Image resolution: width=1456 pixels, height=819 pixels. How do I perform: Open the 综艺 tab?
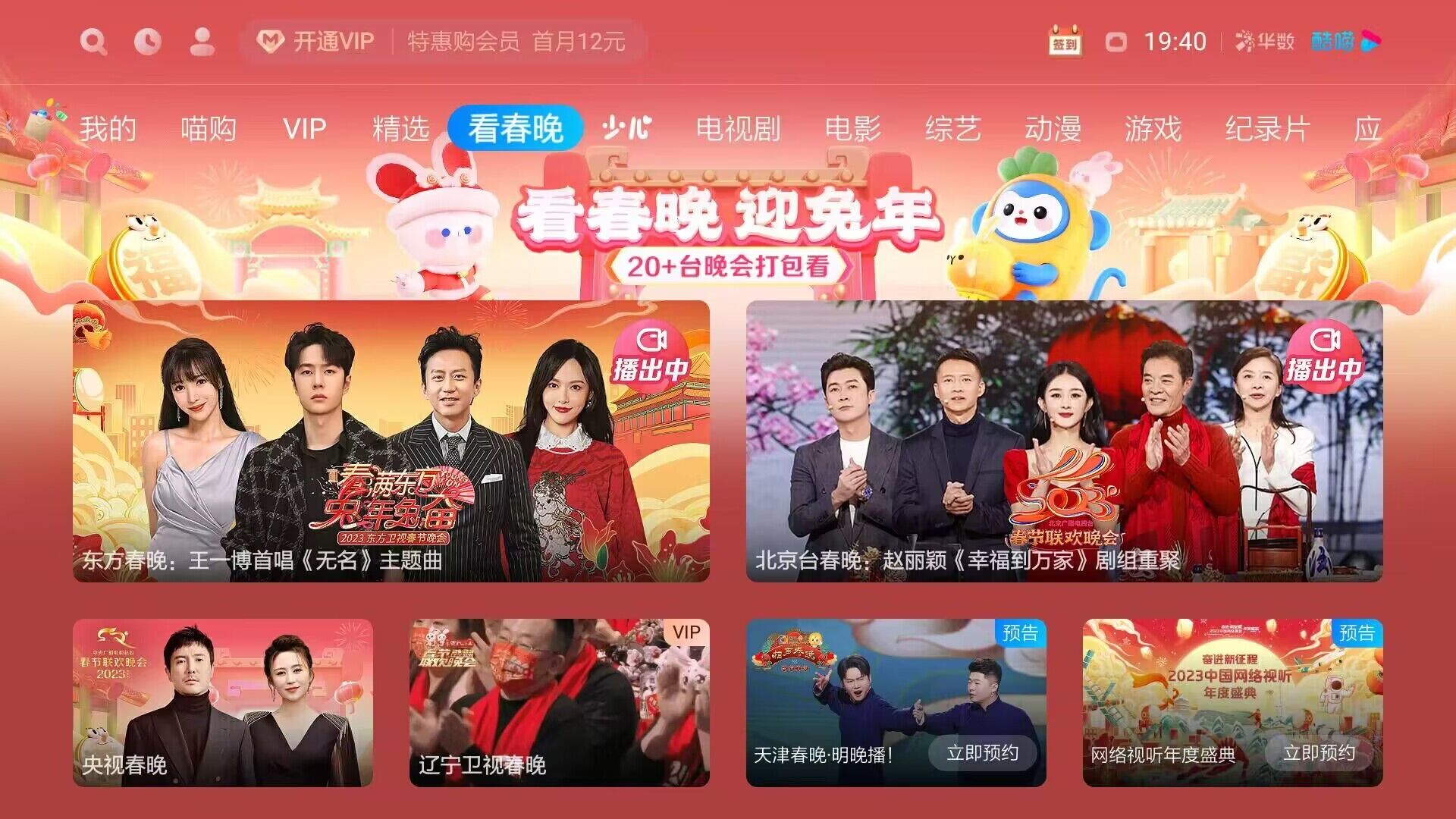pos(952,129)
